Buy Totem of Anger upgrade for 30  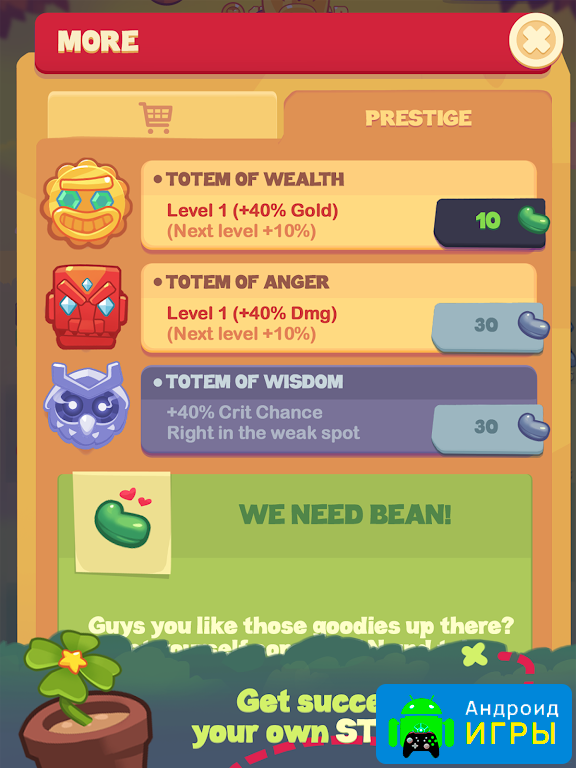click(x=489, y=326)
